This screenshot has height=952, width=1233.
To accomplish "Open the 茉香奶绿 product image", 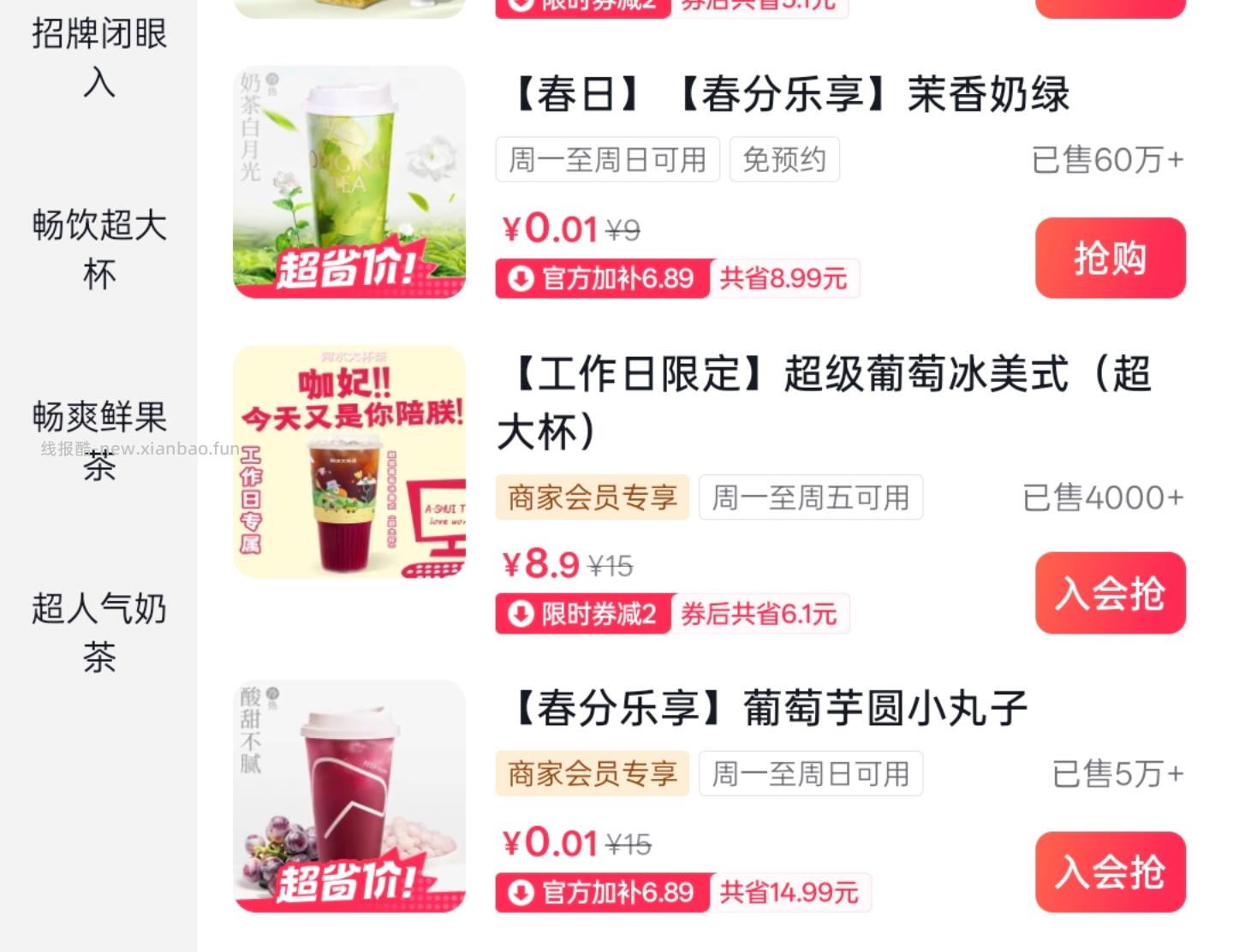I will point(349,182).
